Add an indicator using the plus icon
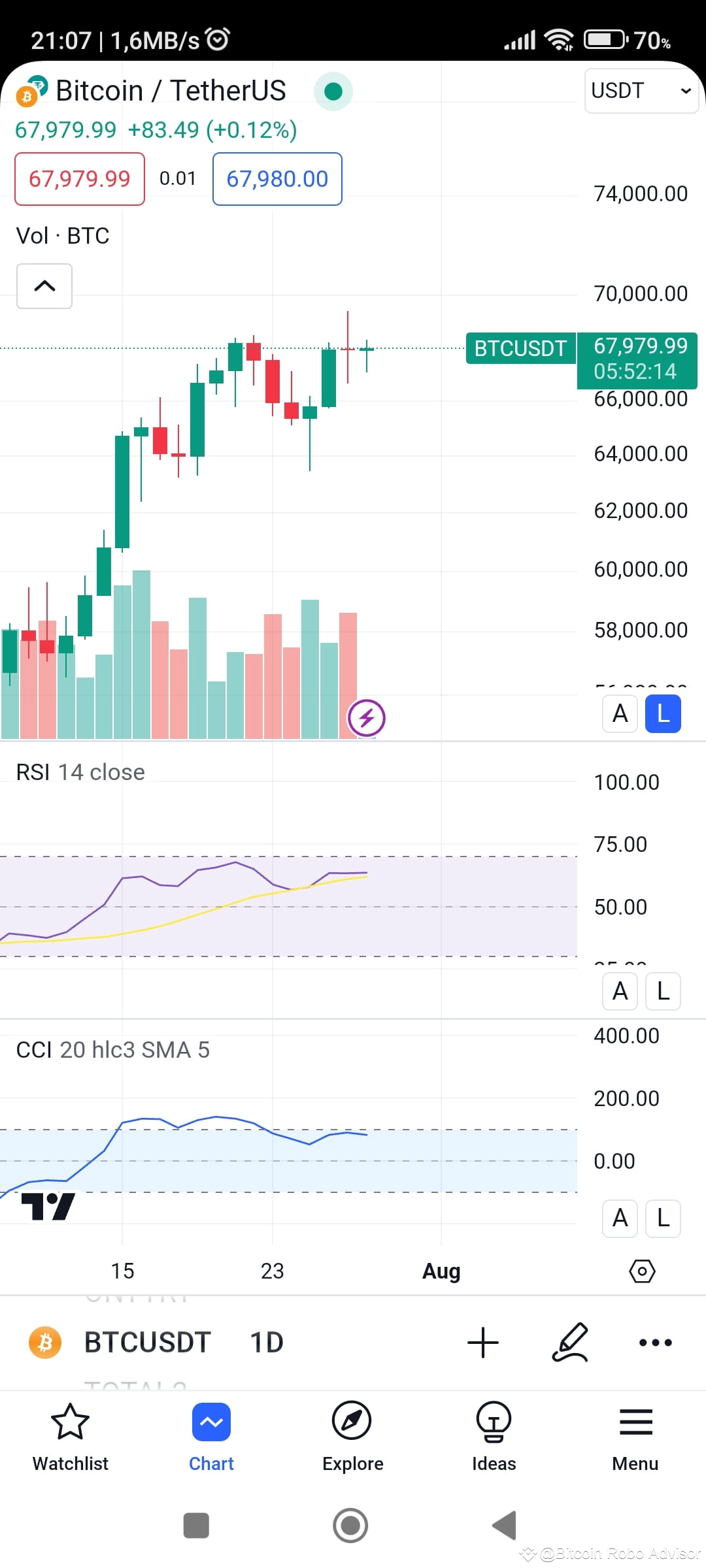Screen dimensions: 706x1568 (x=483, y=1343)
